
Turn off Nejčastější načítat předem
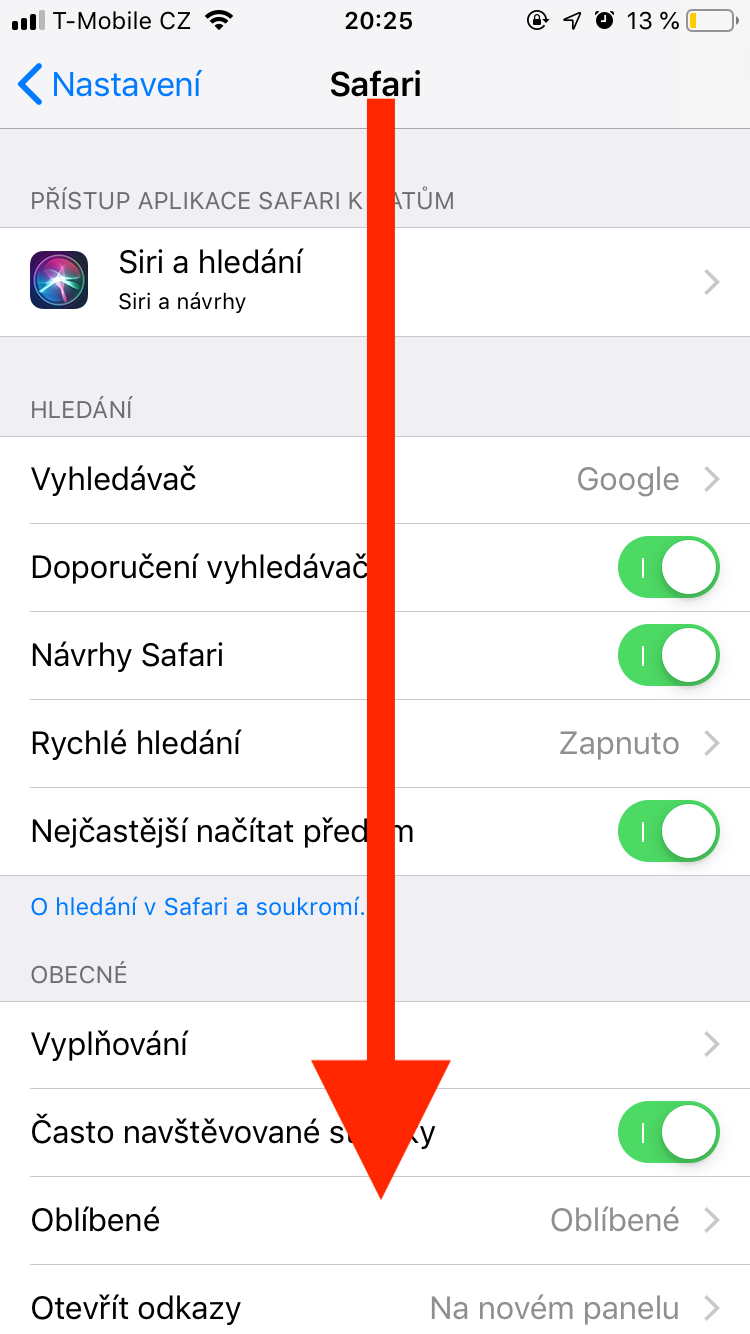(668, 832)
